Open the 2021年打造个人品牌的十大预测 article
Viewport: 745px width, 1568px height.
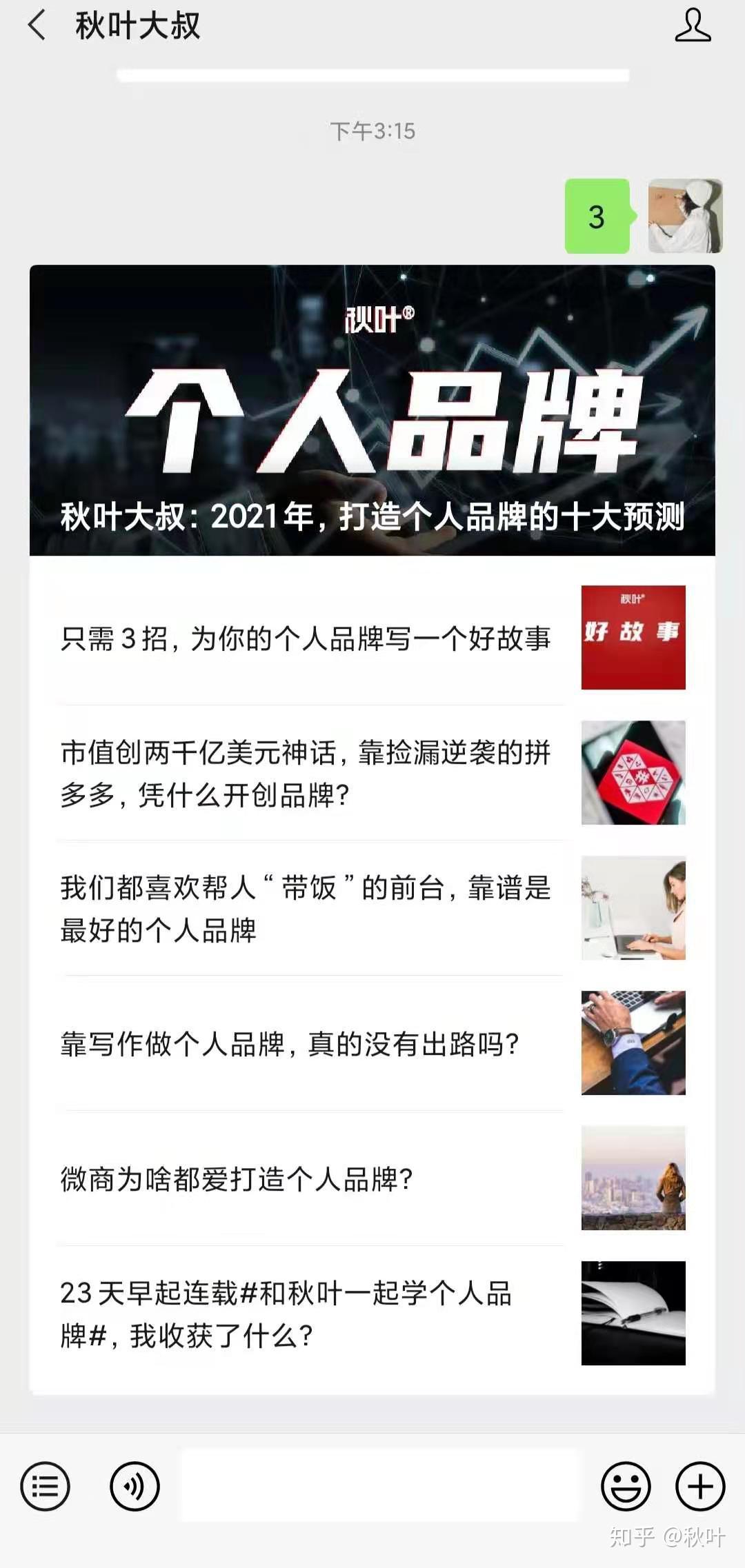coord(372,410)
